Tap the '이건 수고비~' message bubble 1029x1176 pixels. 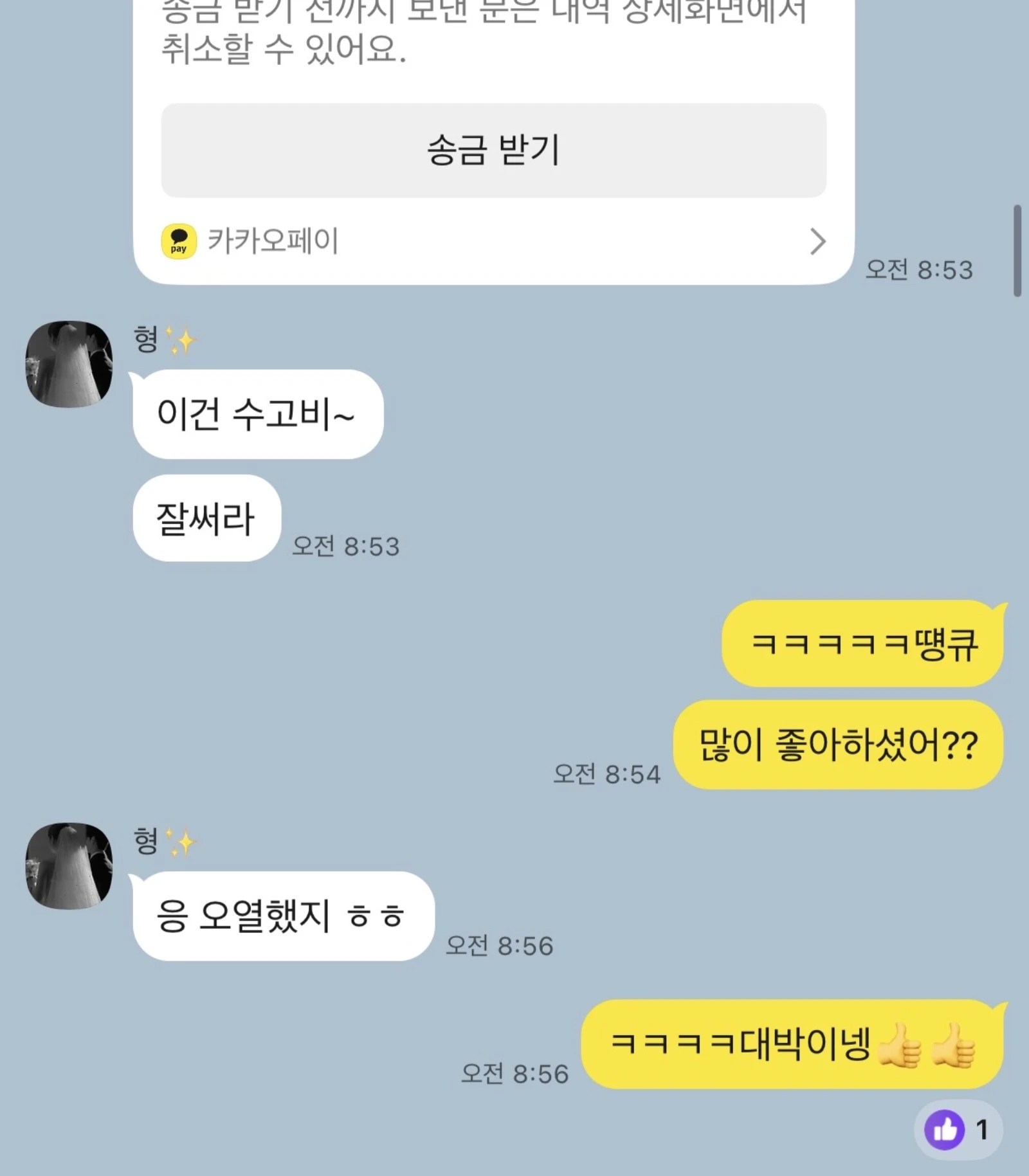(257, 418)
